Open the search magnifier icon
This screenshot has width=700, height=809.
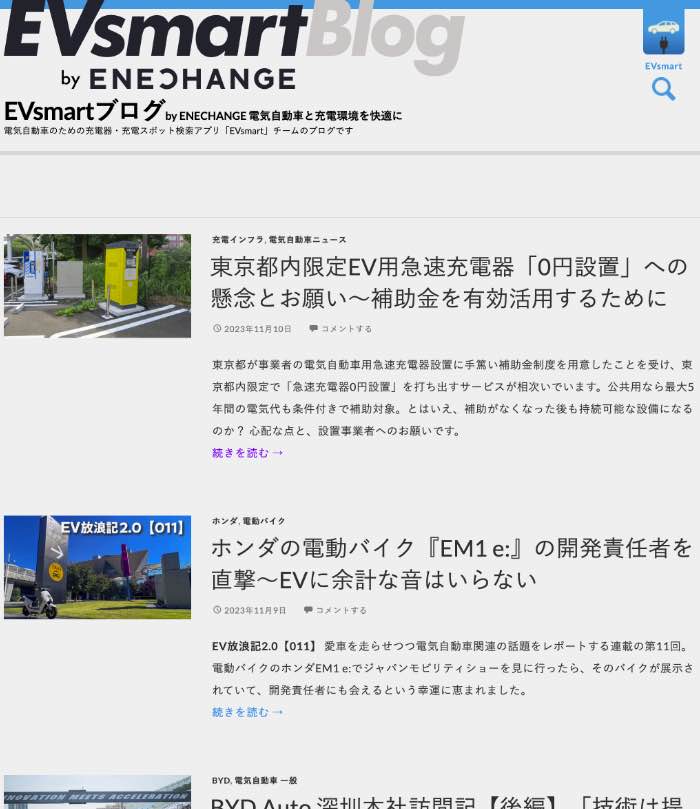[x=664, y=90]
